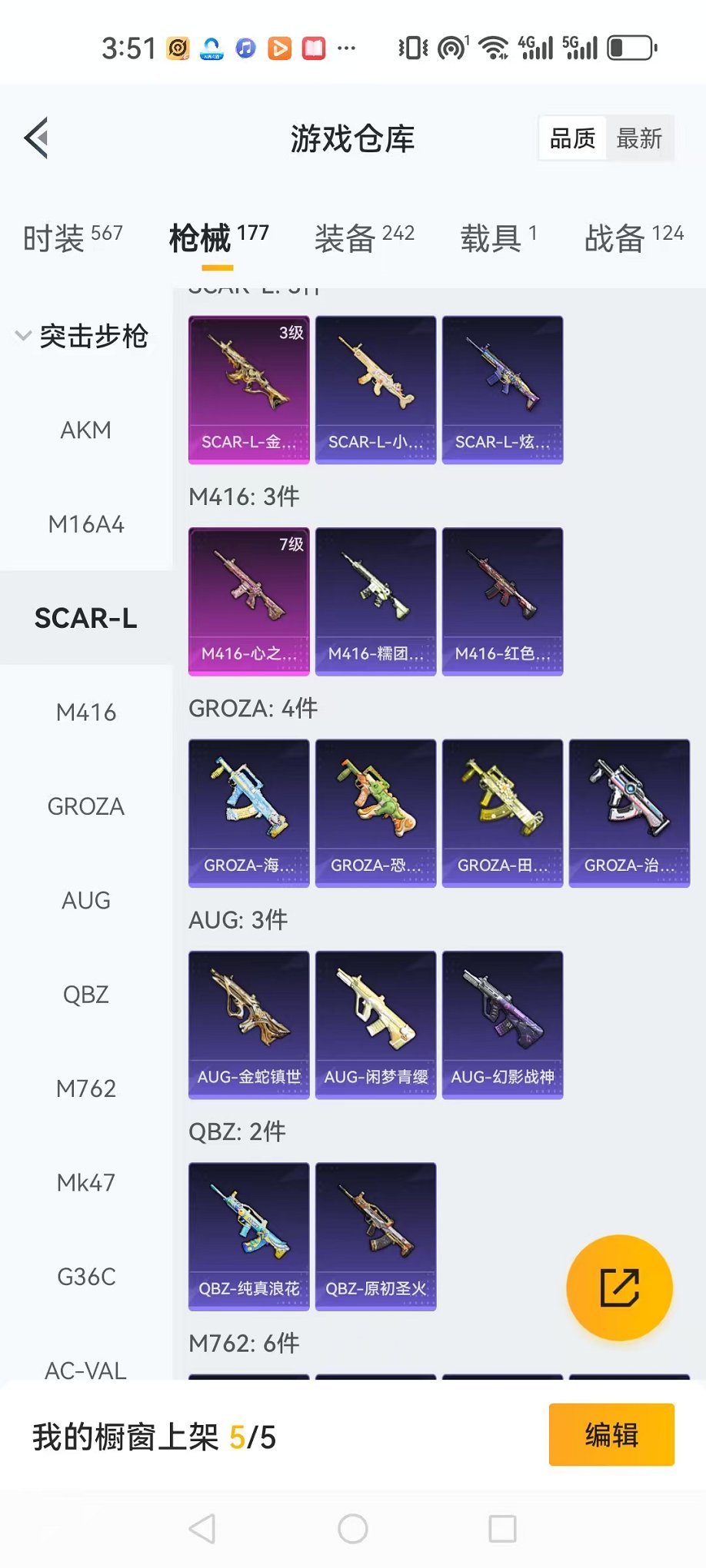The height and width of the screenshot is (1568, 706).
Task: Go back using the top-left arrow
Action: tap(37, 138)
